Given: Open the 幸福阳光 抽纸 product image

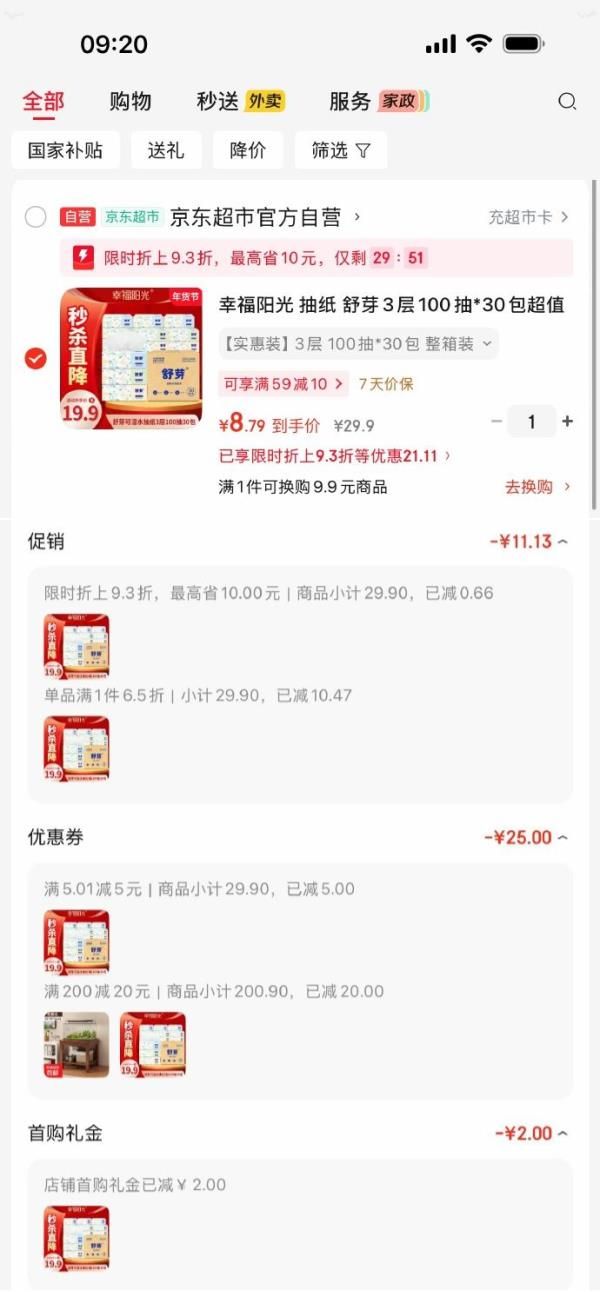Looking at the screenshot, I should (x=131, y=357).
